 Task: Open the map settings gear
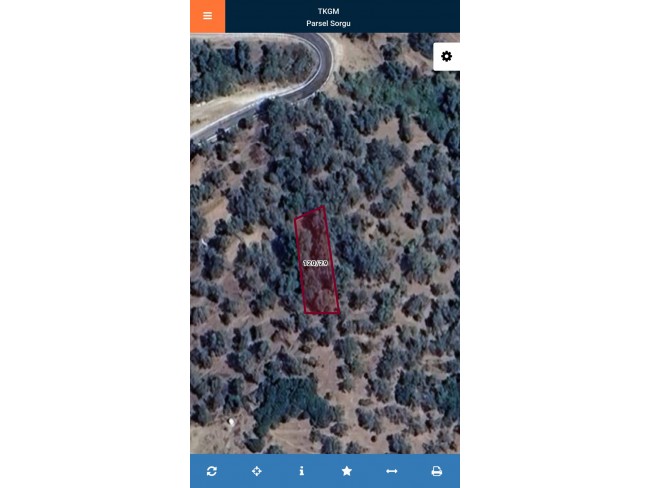(x=446, y=56)
